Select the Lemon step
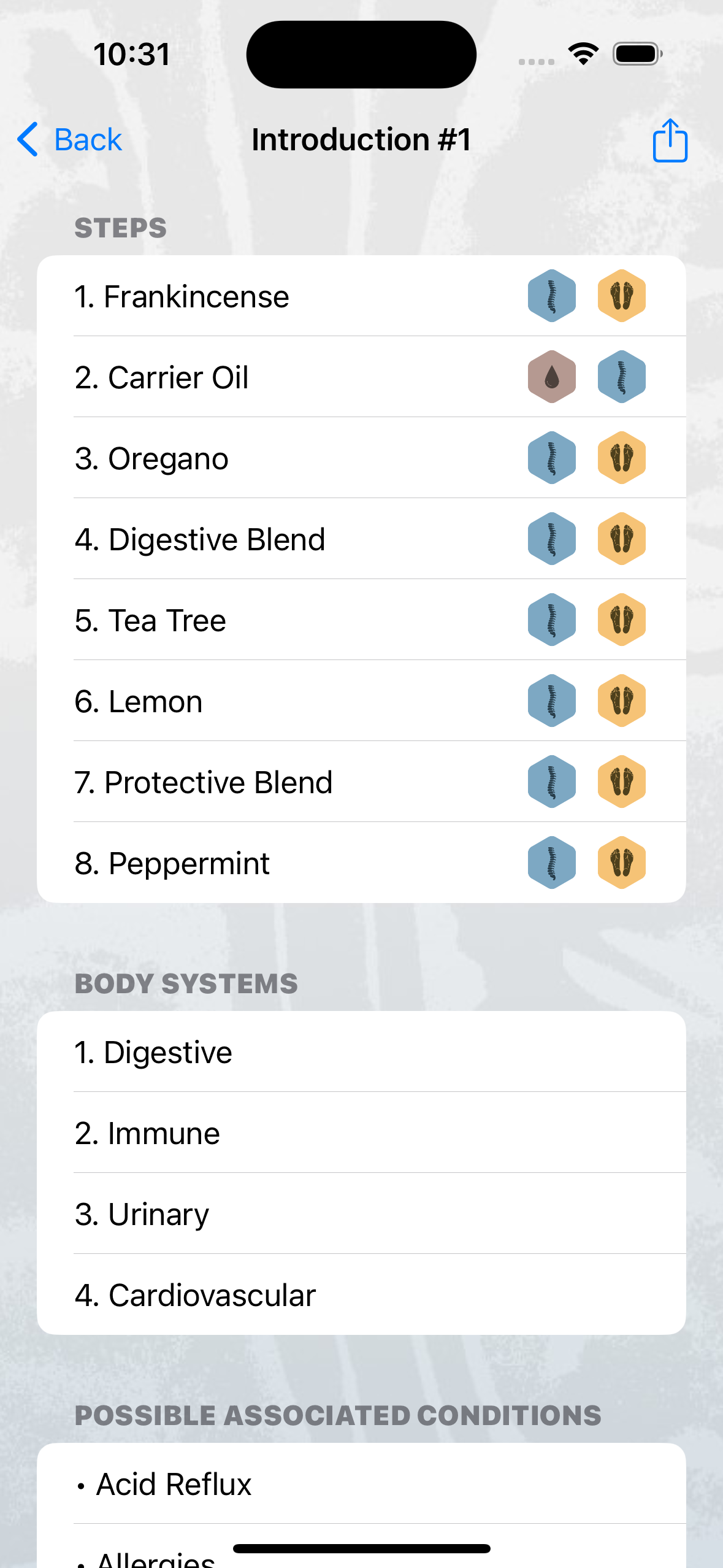 coord(361,701)
